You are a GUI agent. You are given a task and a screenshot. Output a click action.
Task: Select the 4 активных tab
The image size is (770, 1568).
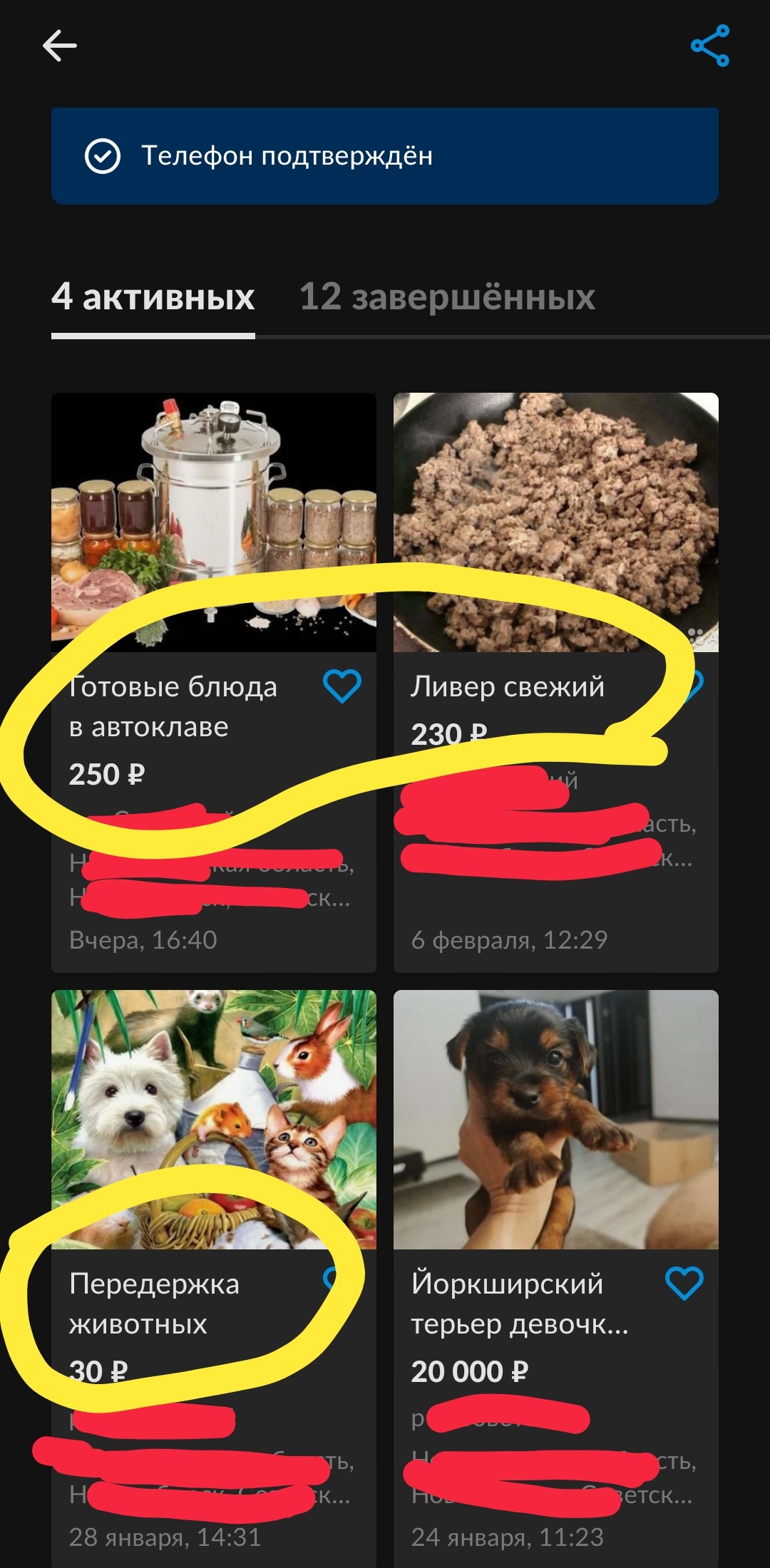(x=153, y=296)
